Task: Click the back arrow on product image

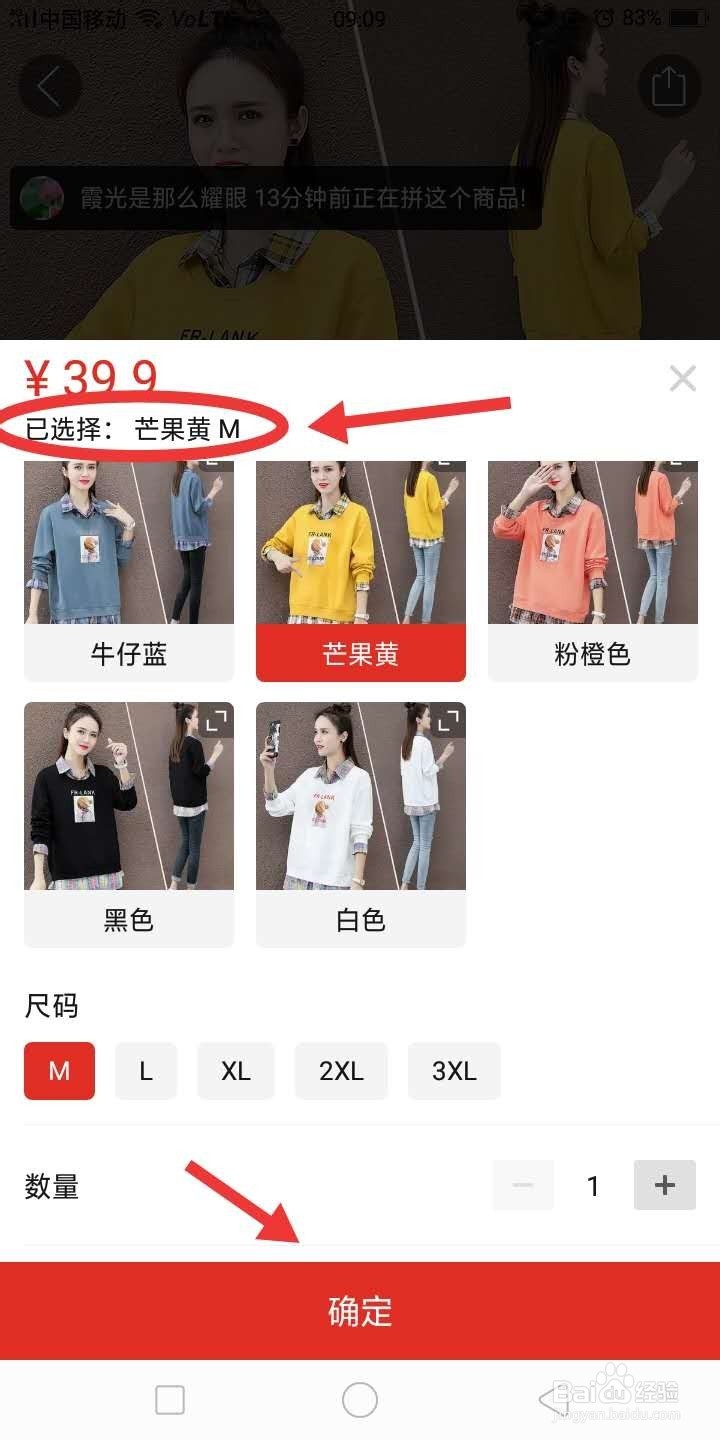Action: tap(48, 86)
